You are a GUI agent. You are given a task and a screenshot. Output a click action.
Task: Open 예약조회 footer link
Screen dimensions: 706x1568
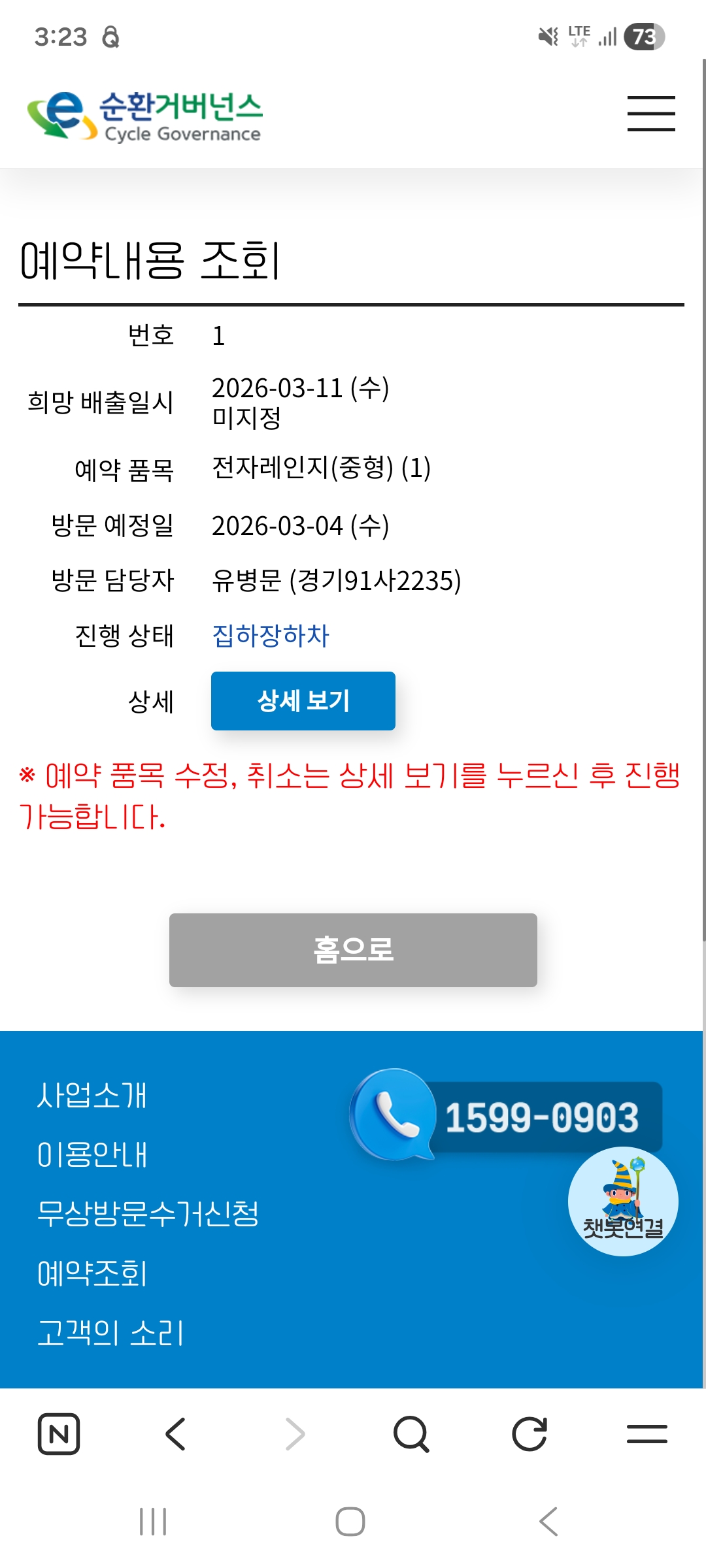tap(92, 1273)
